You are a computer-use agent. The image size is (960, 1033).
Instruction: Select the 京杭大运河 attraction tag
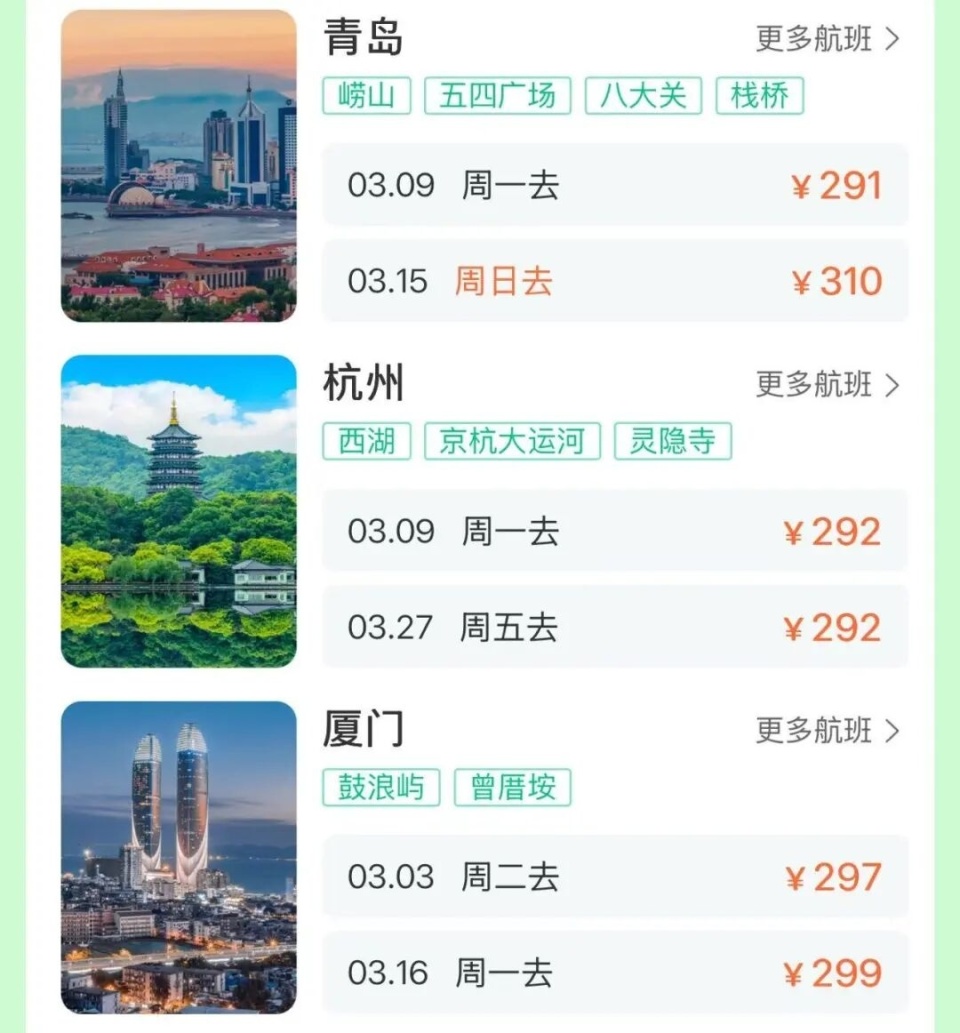click(x=513, y=440)
